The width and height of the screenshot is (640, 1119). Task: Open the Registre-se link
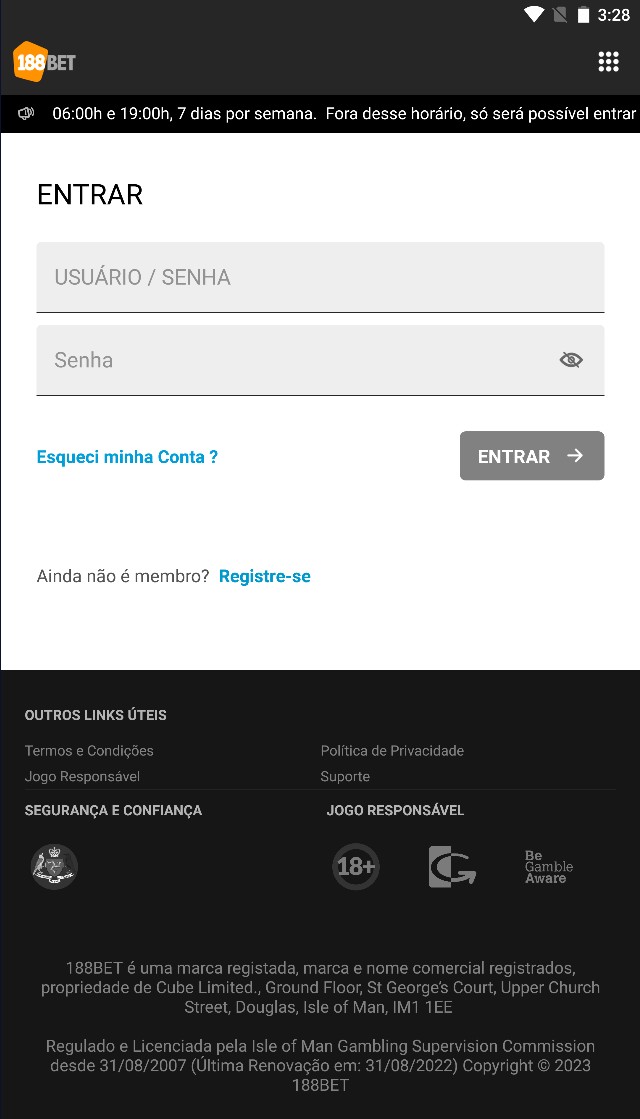coord(265,577)
